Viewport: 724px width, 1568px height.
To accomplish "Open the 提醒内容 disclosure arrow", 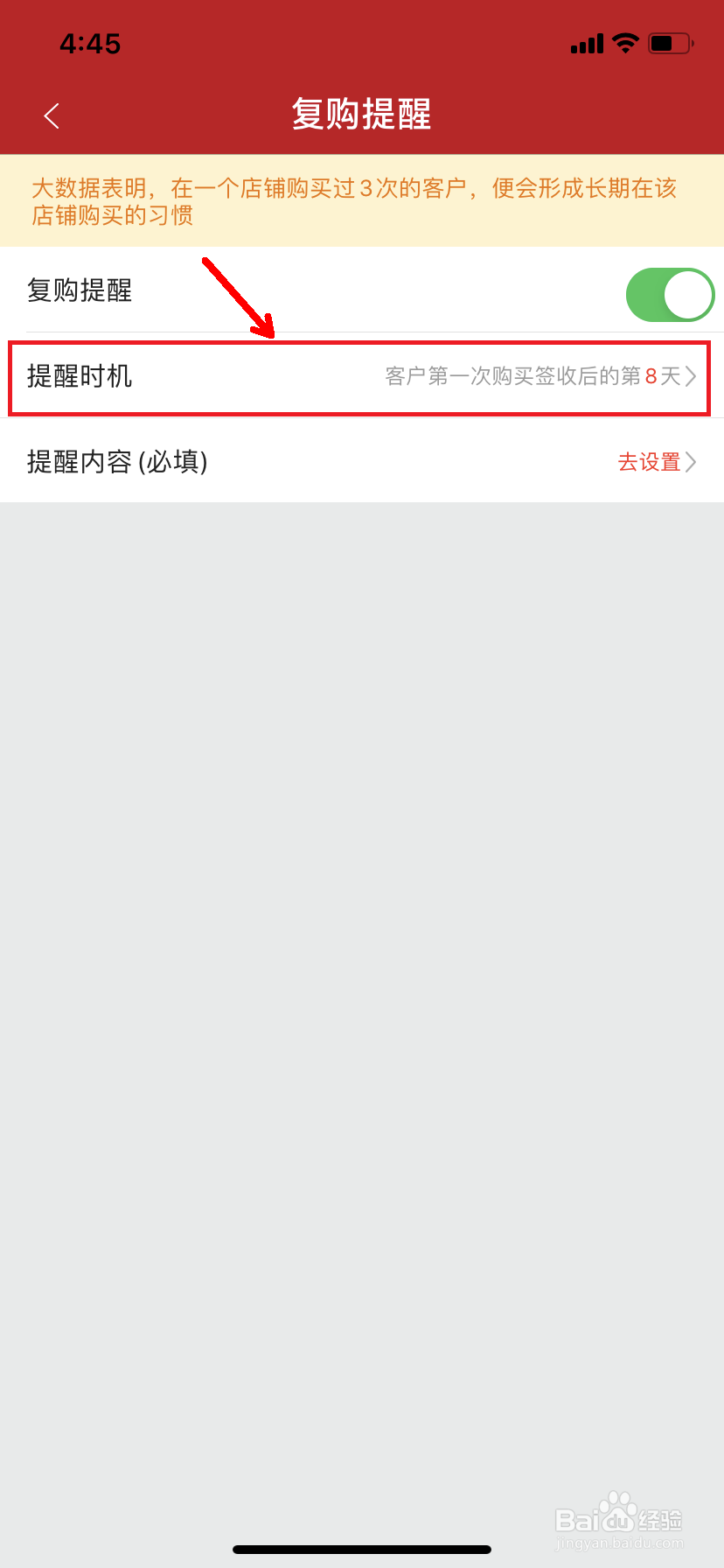I will [x=692, y=462].
